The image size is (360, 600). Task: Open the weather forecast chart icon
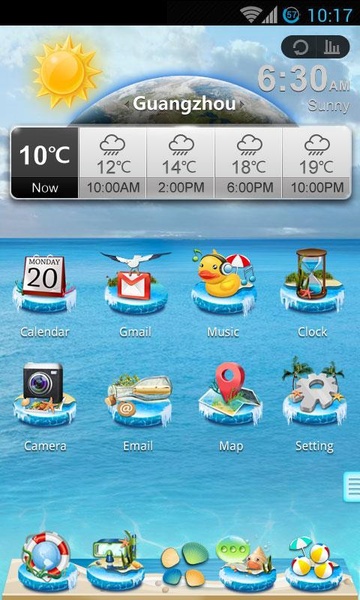(332, 47)
